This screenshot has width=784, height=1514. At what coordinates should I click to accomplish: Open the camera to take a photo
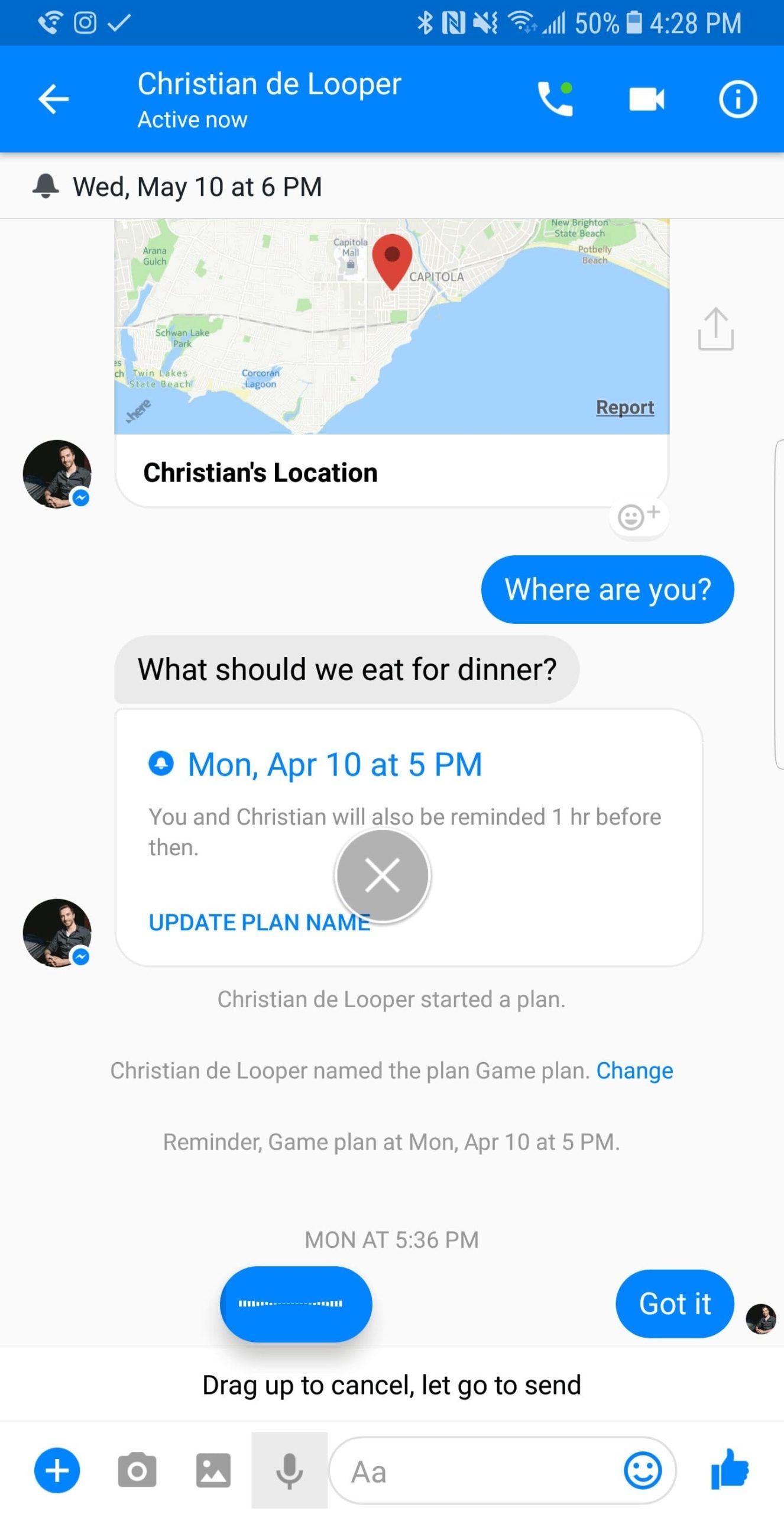(137, 1471)
